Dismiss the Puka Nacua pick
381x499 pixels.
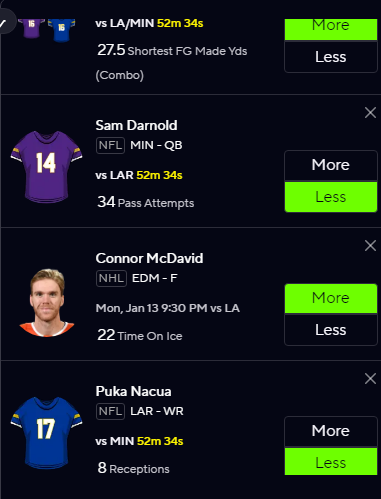(x=370, y=379)
